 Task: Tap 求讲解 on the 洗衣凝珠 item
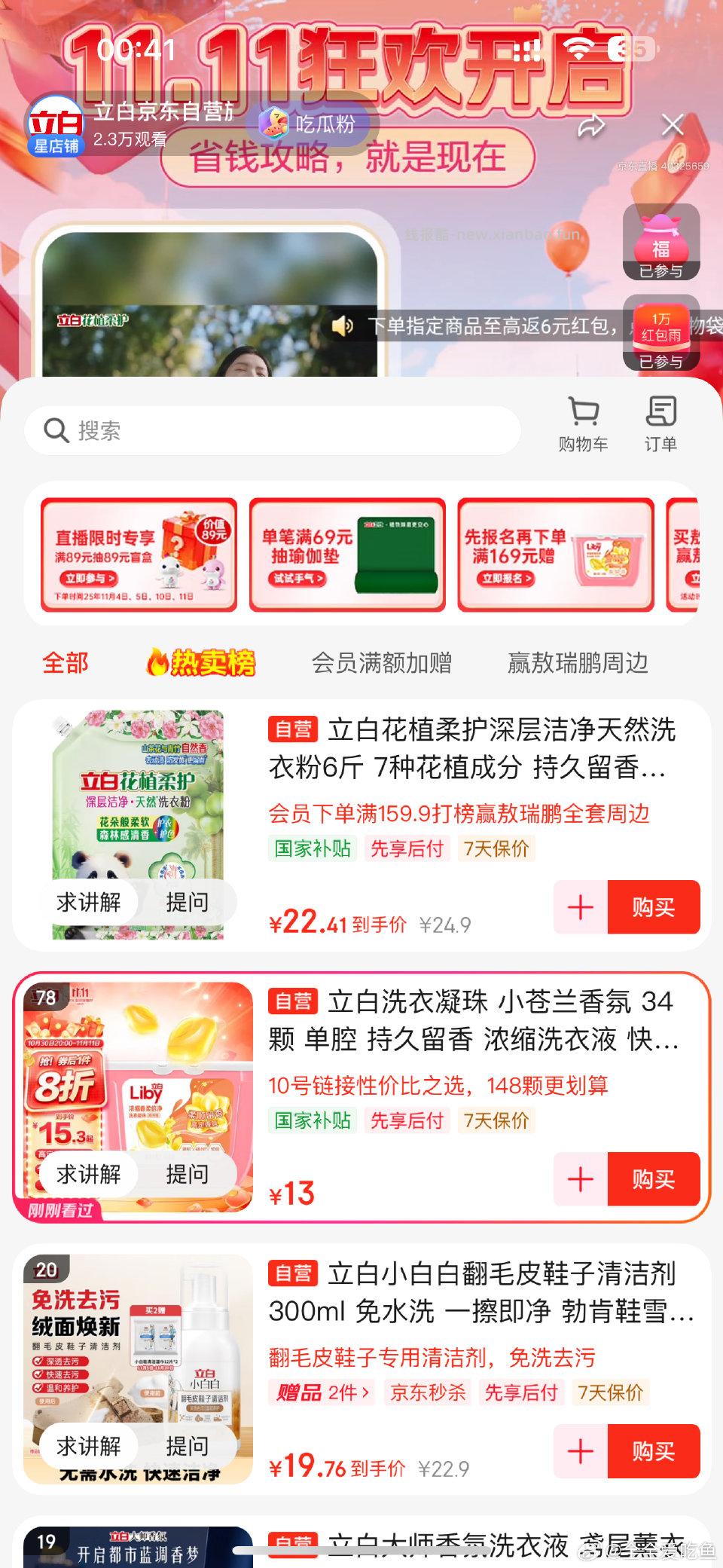pos(88,1175)
